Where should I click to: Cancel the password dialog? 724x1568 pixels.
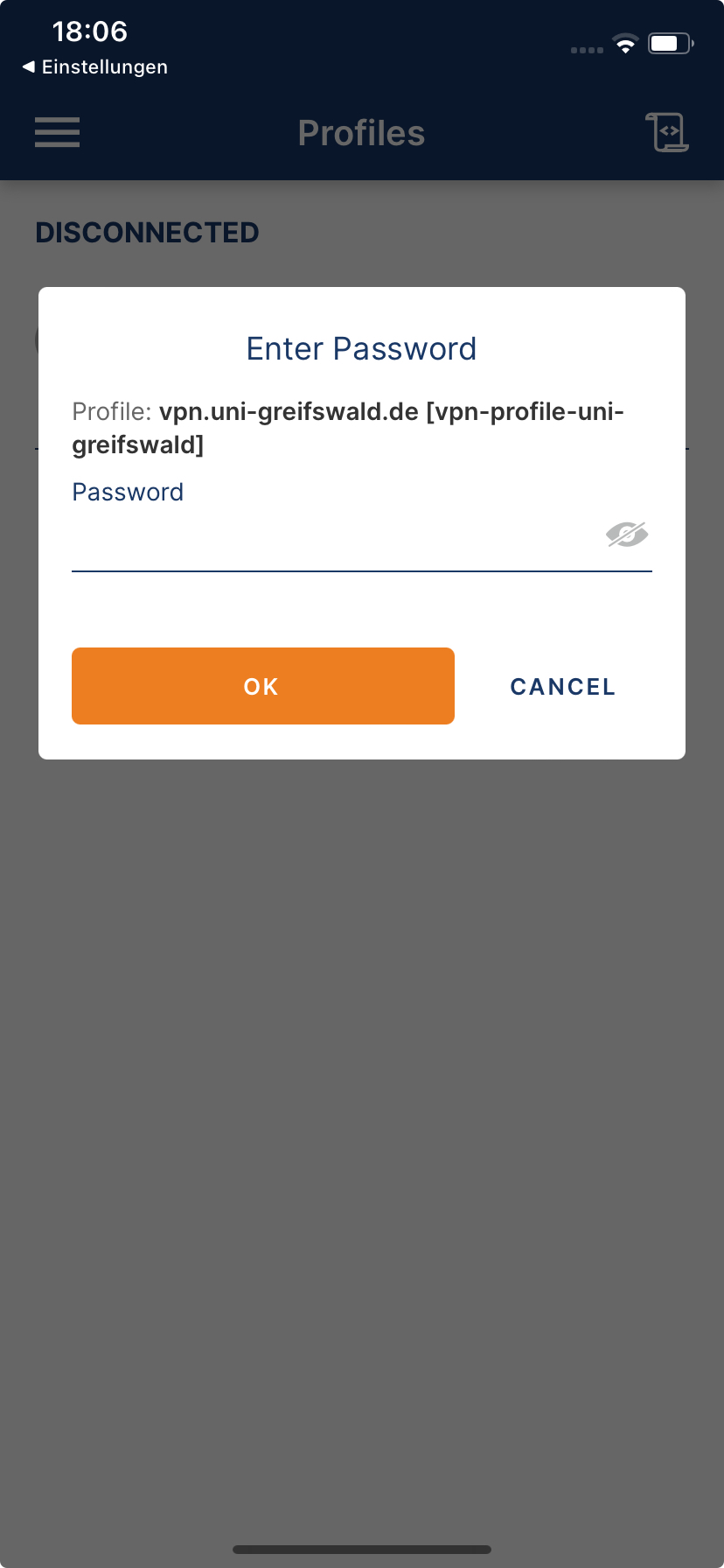coord(562,687)
